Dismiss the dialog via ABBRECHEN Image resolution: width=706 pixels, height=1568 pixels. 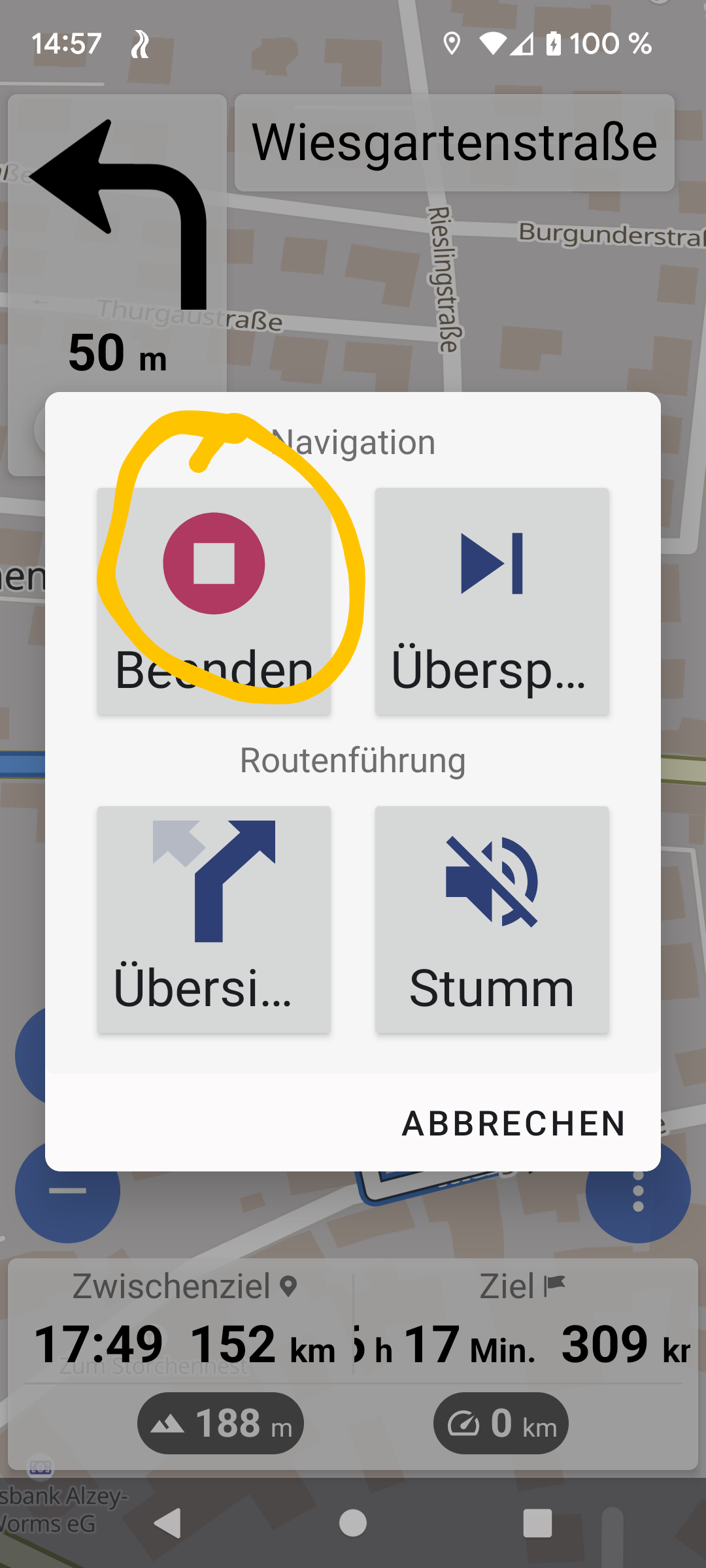coord(514,1124)
